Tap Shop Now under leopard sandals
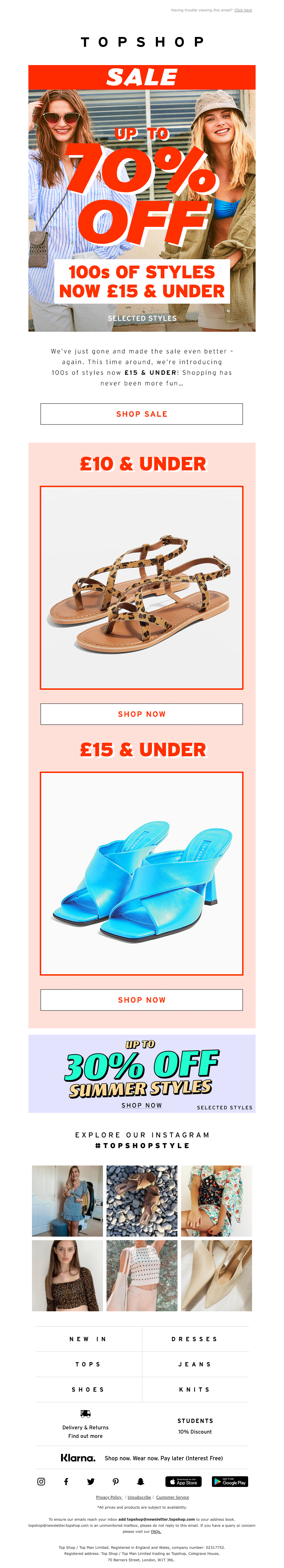The image size is (284, 1568). coord(142,714)
